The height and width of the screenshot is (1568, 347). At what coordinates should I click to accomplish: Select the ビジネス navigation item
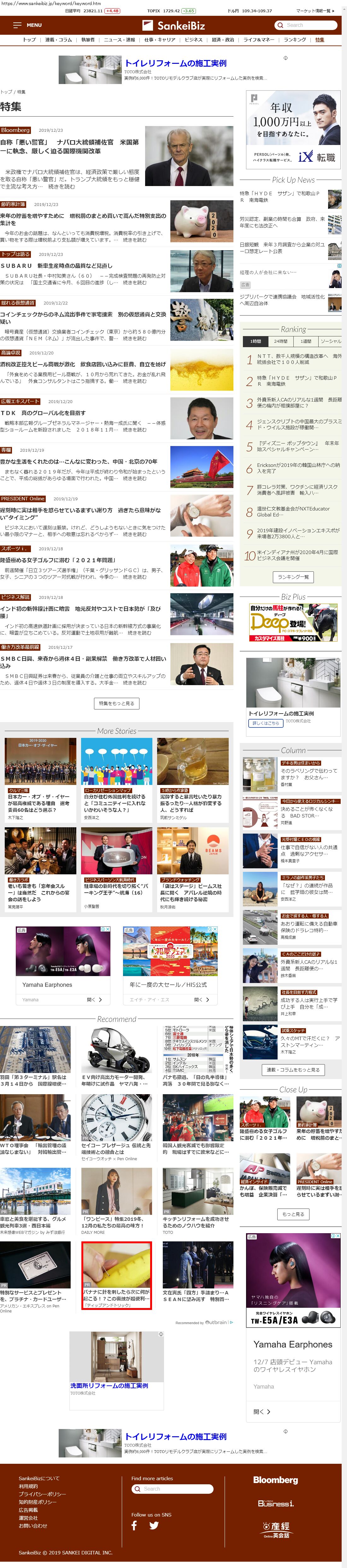point(193,39)
